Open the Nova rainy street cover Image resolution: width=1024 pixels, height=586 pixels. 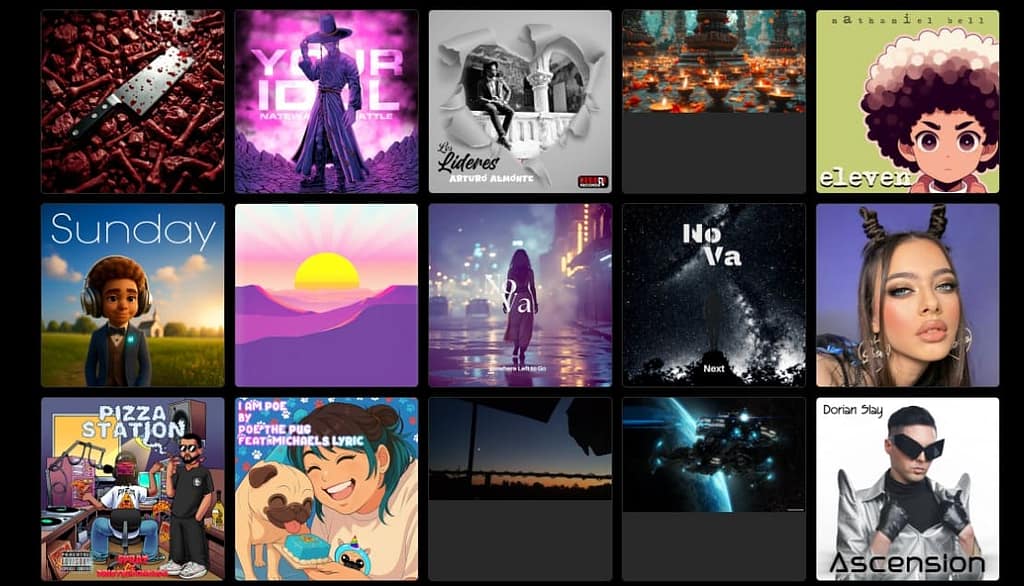pyautogui.click(x=520, y=295)
